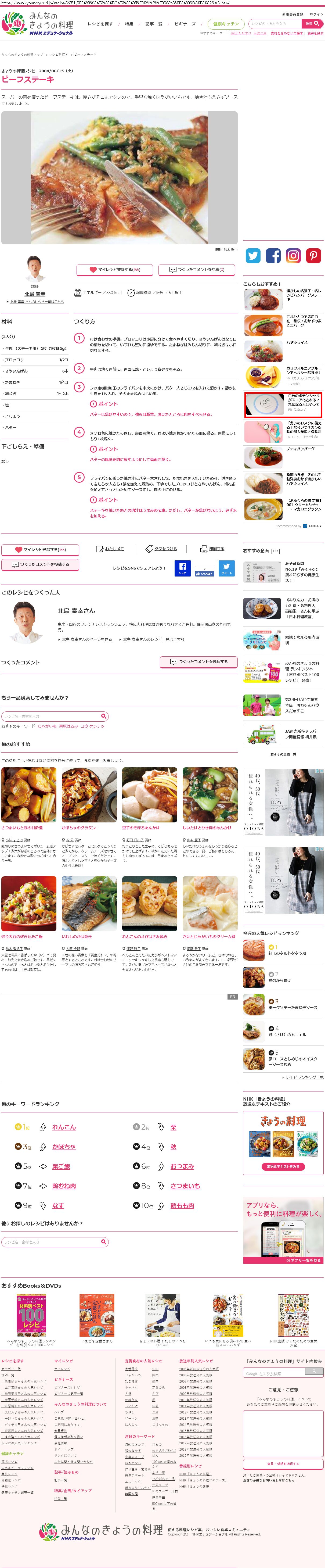Open the レシピを探す menu
This screenshot has width=325, height=1568.
pyautogui.click(x=100, y=24)
